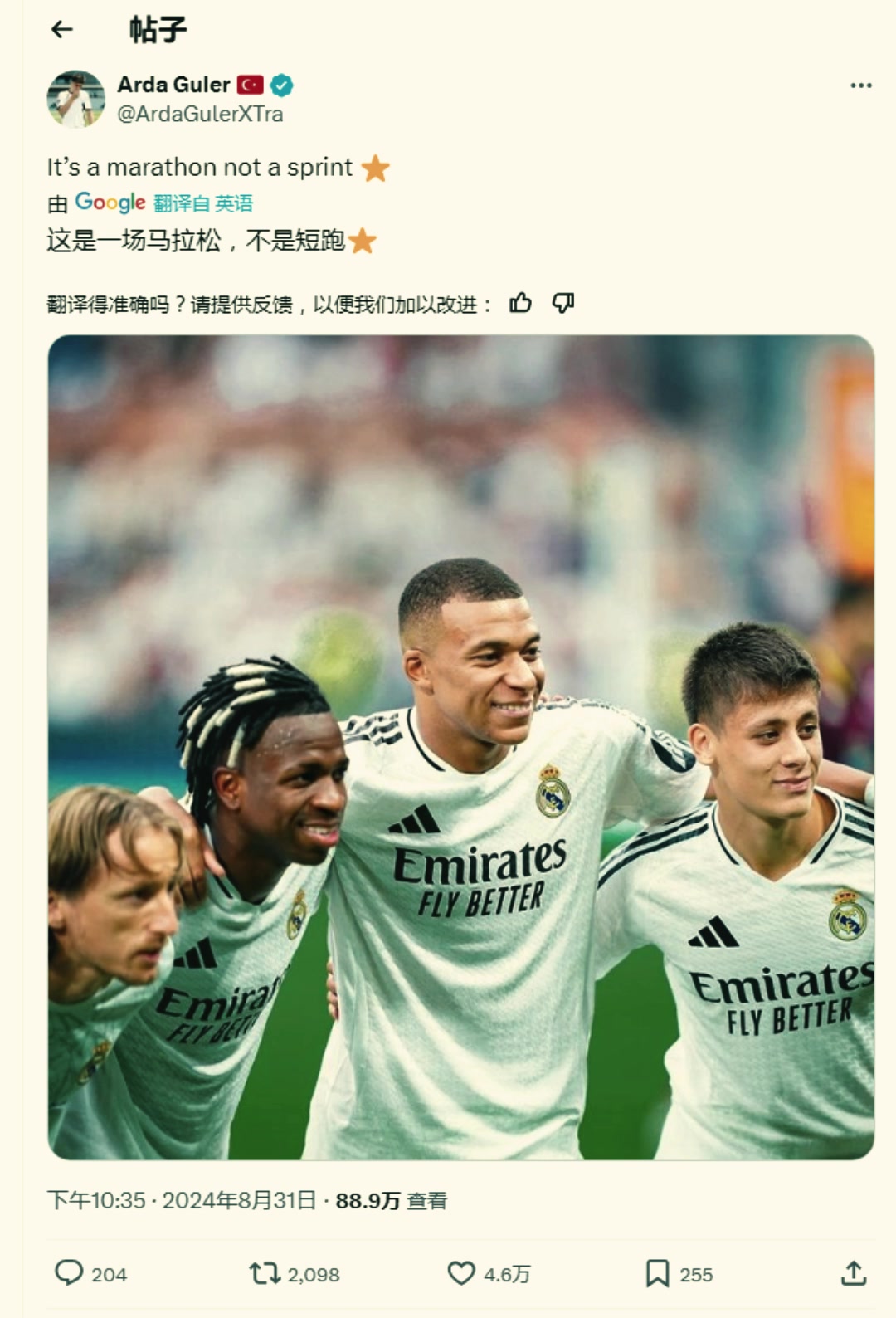Open the post's three-dot overflow menu
896x1318 pixels.
[x=860, y=85]
